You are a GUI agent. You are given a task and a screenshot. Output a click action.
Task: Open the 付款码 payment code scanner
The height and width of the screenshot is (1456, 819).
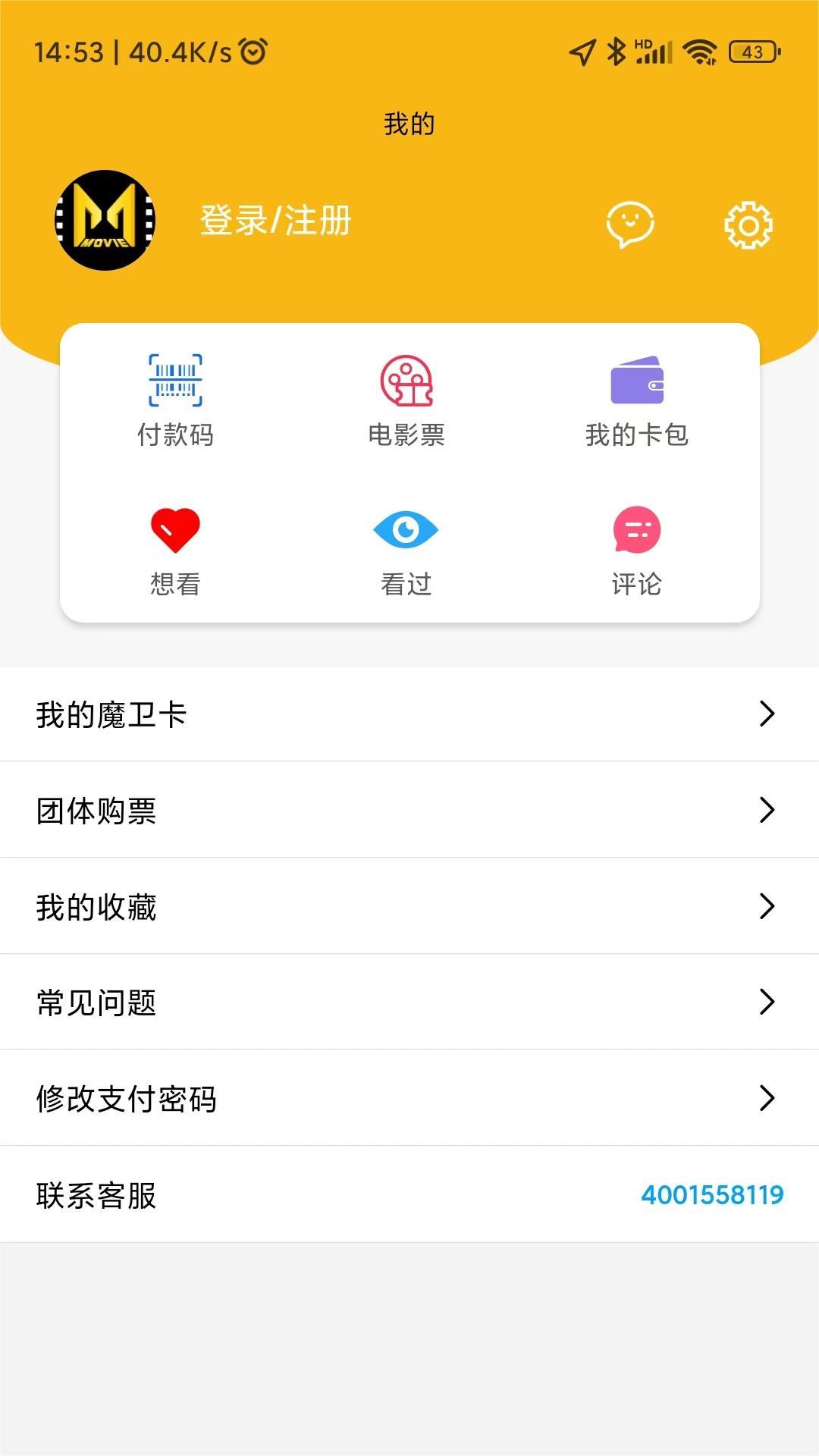pos(176,397)
